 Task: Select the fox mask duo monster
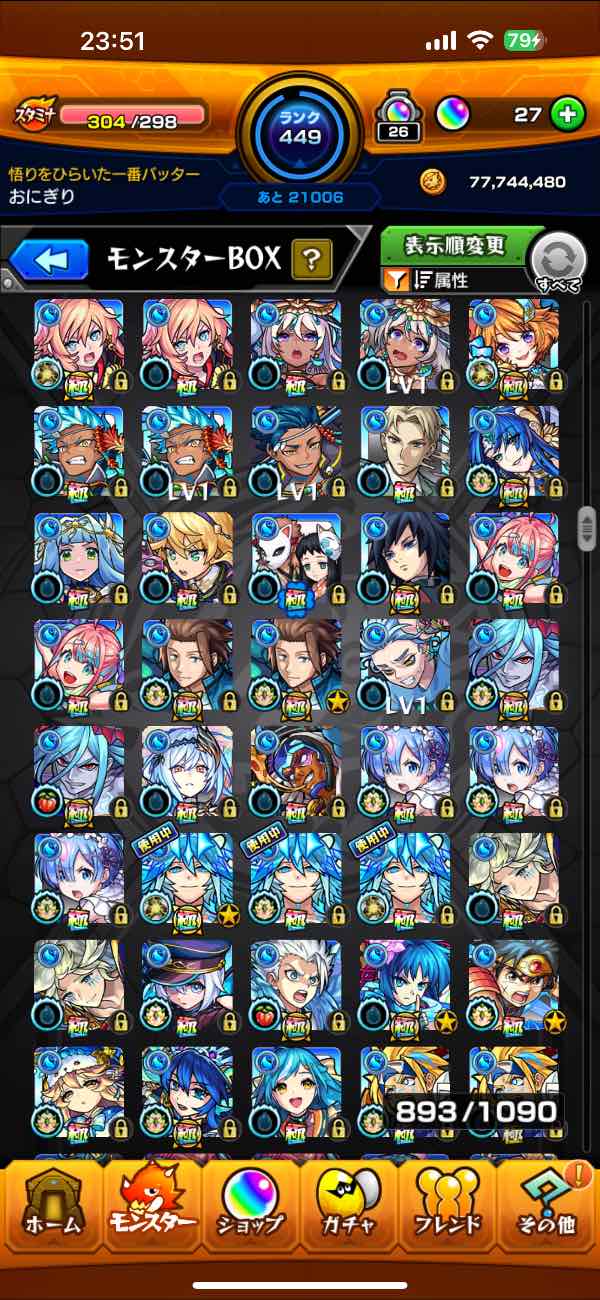(295, 557)
